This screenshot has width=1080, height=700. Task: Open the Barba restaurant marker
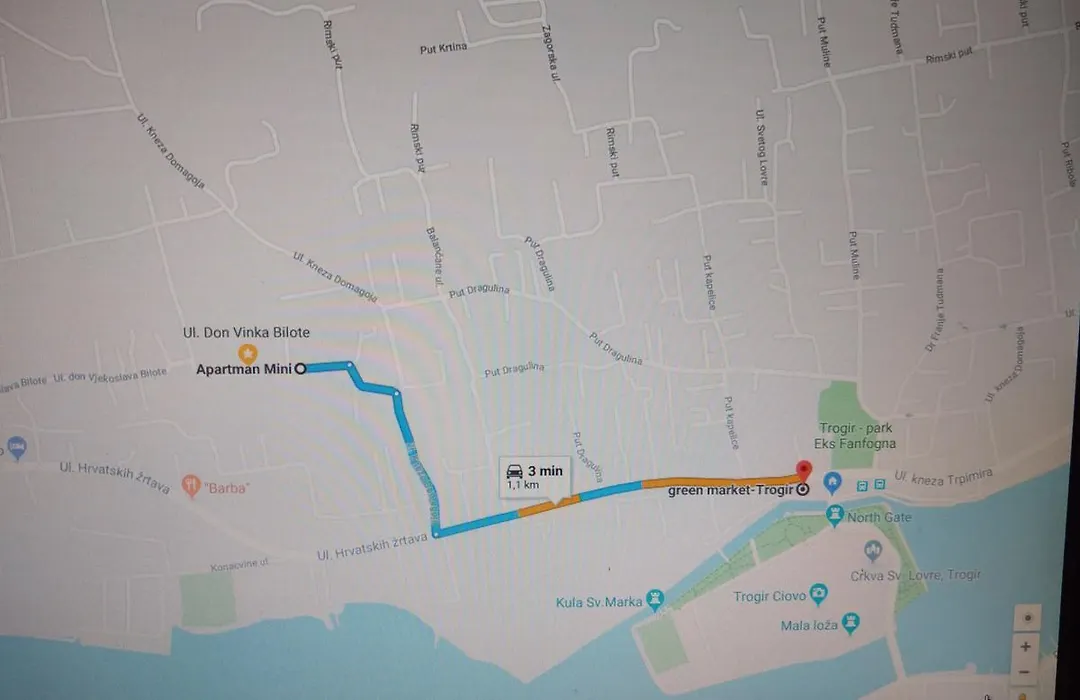(x=191, y=487)
